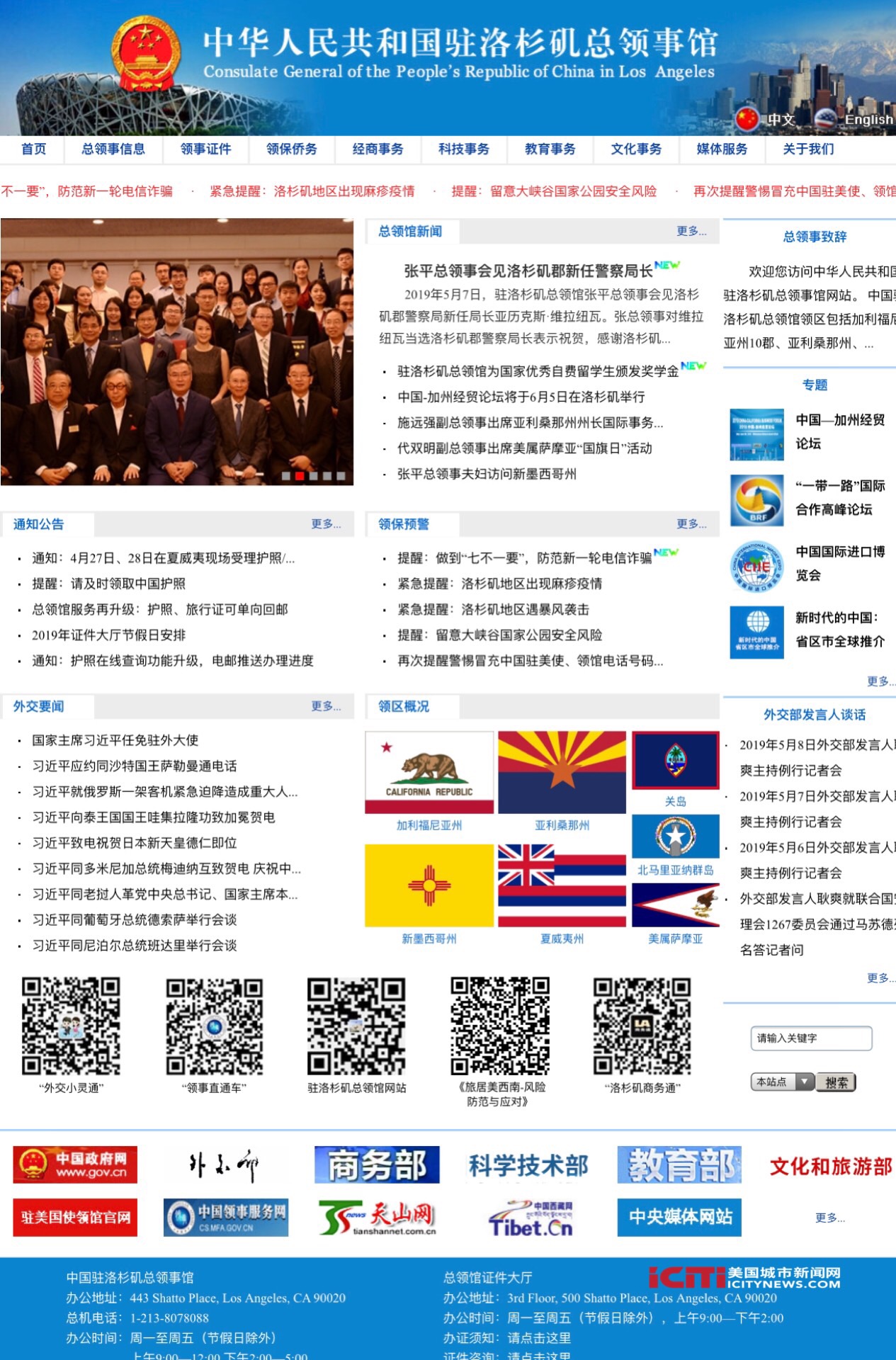The height and width of the screenshot is (1360, 896).
Task: Open the 教育事务 navigation tab
Action: pos(550,149)
